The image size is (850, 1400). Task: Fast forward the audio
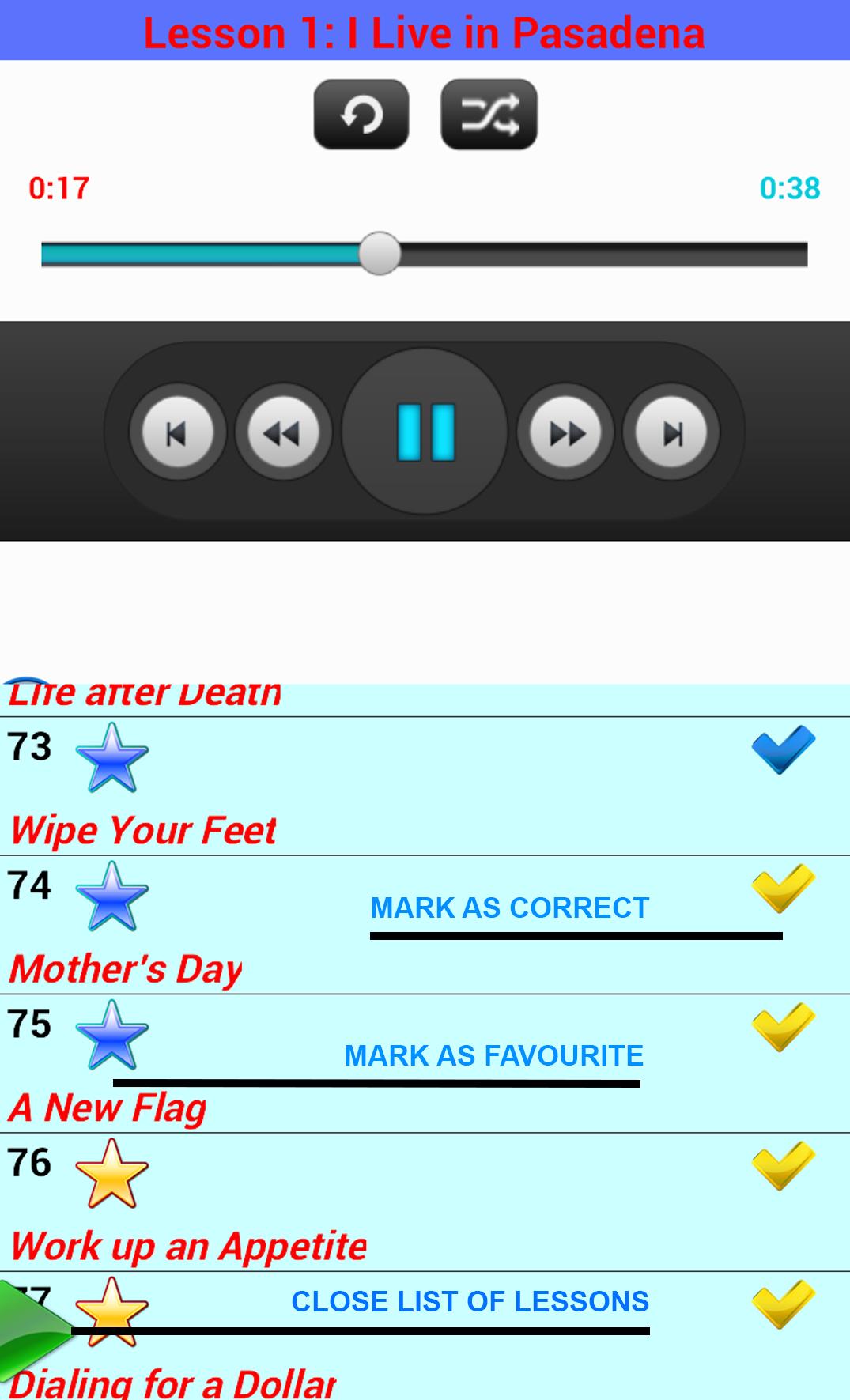coord(565,432)
